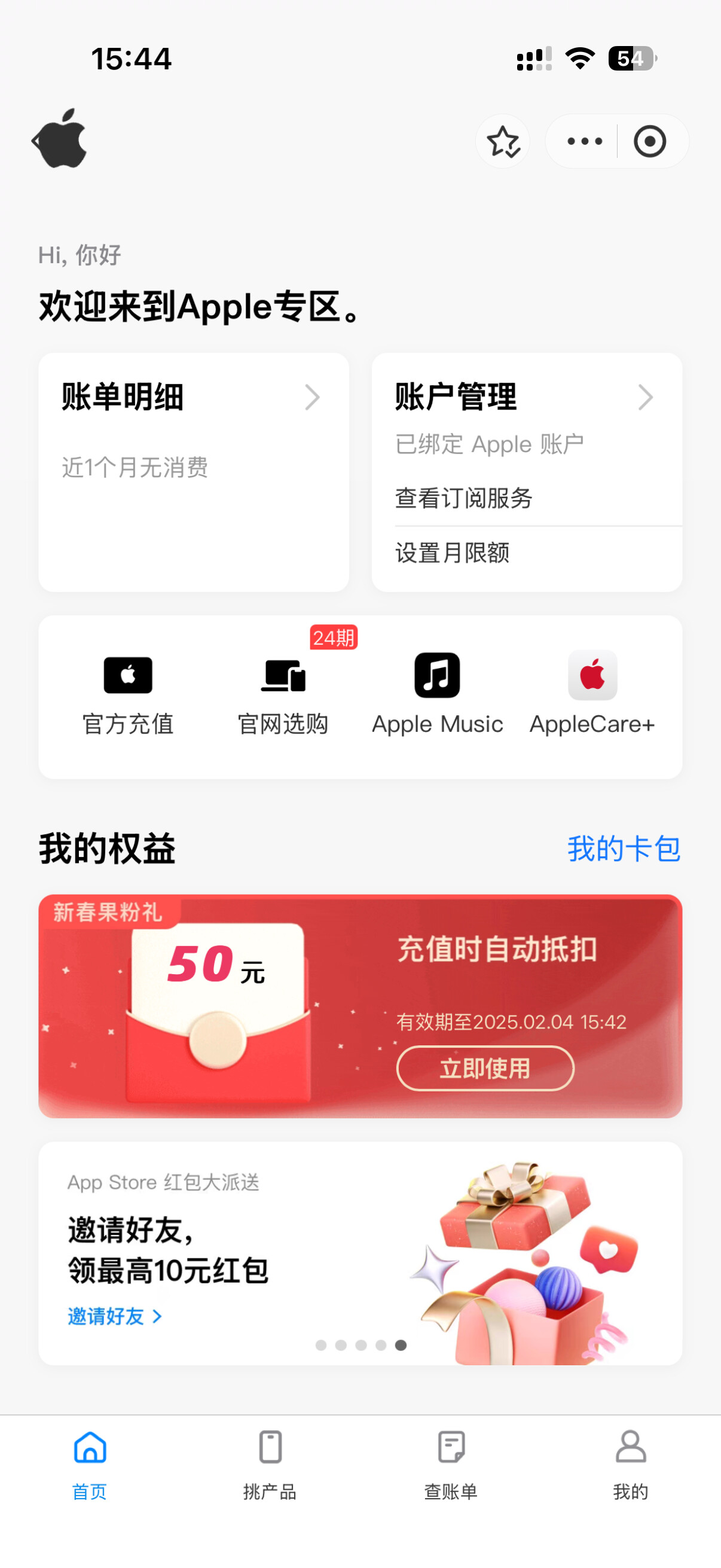Open the three-dot more options menu
This screenshot has width=721, height=1568.
pos(584,141)
